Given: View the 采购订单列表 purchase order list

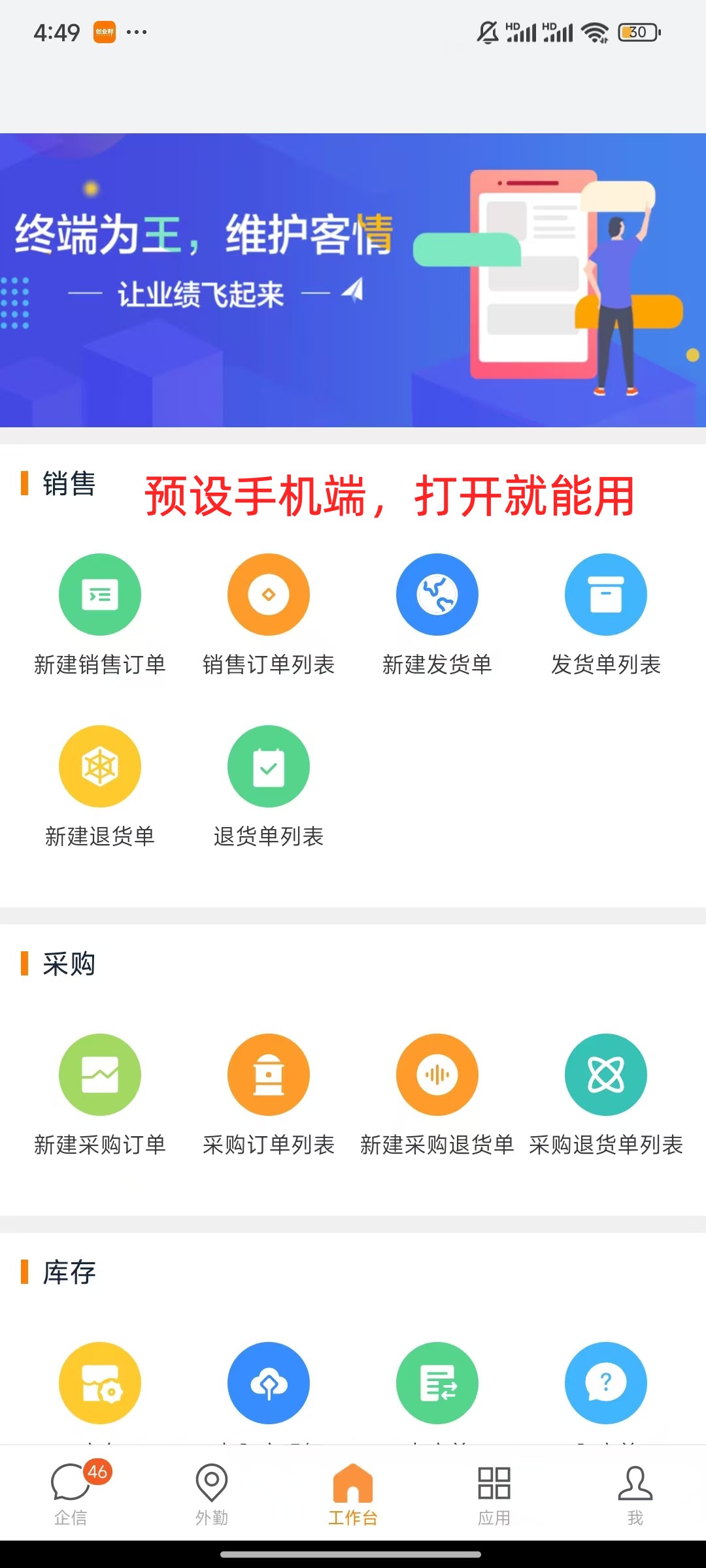Looking at the screenshot, I should click(x=268, y=1075).
